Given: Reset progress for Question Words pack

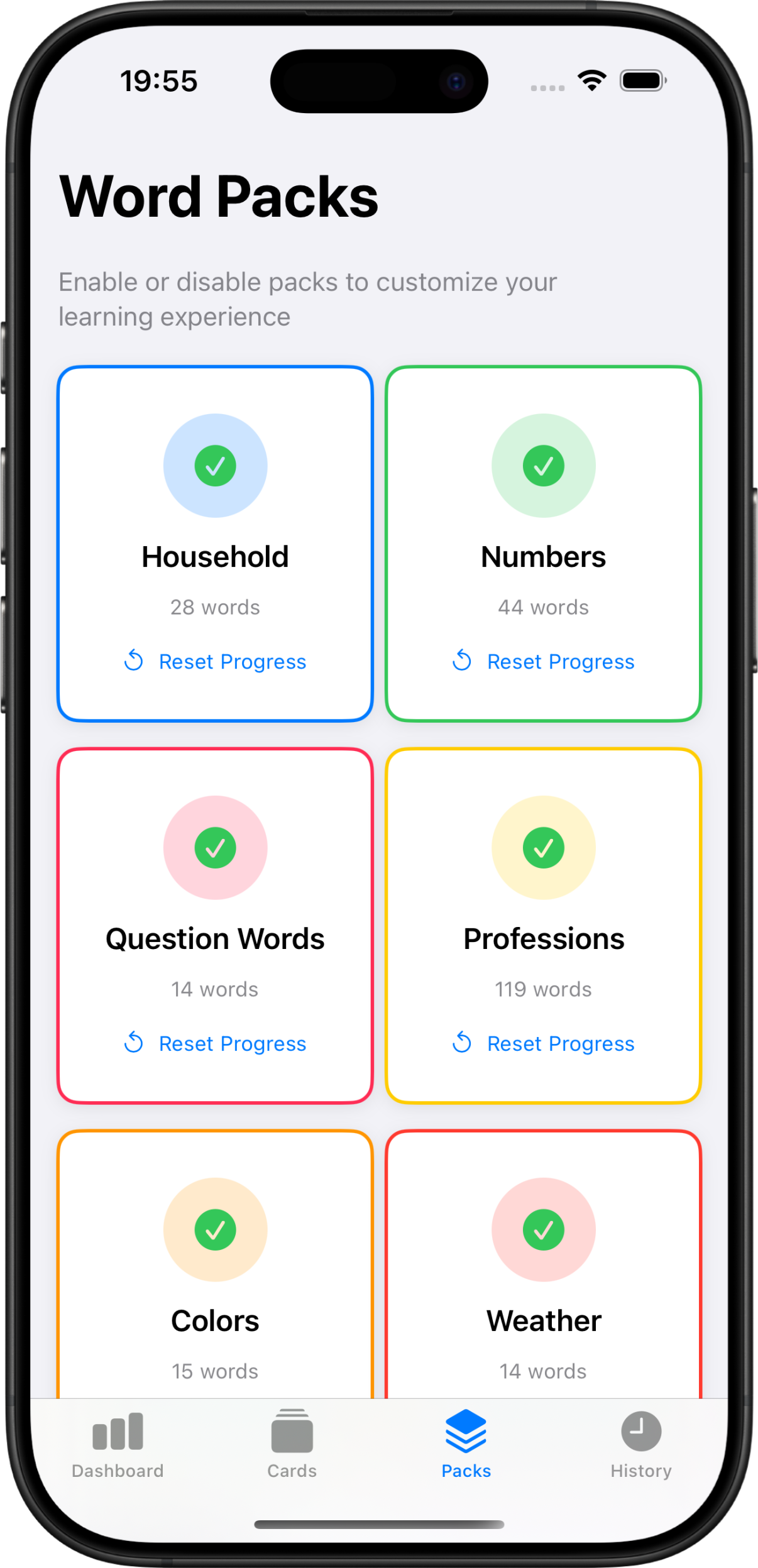Looking at the screenshot, I should coord(216,1044).
